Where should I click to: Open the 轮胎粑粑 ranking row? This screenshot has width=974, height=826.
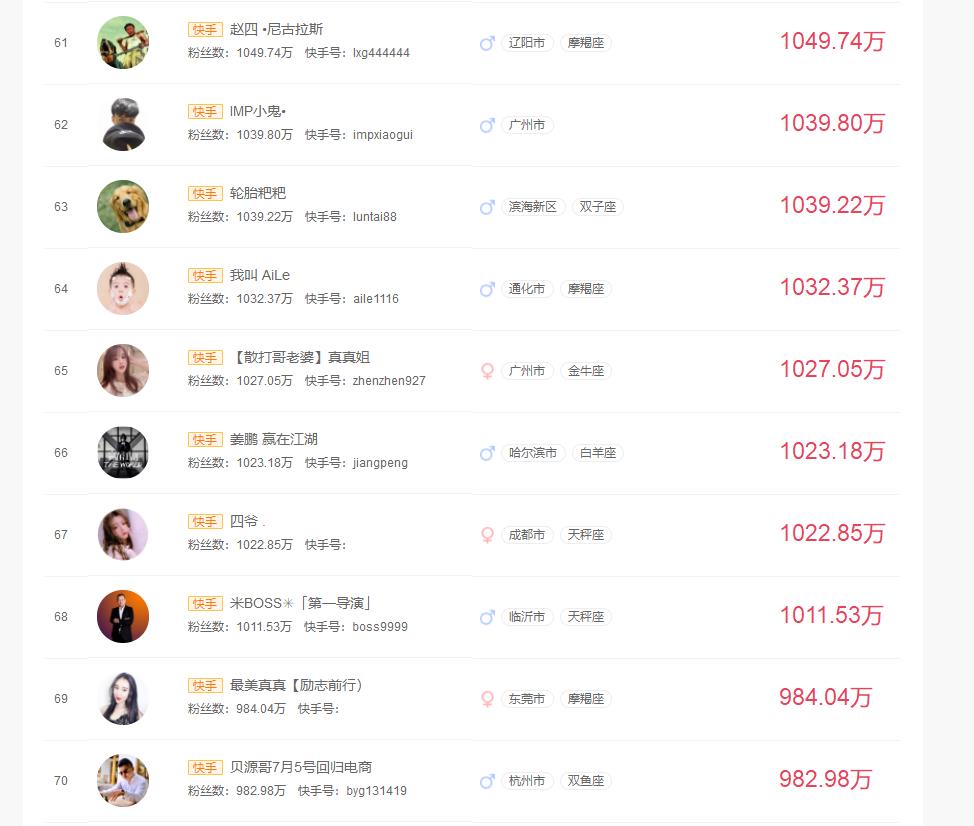coord(258,194)
